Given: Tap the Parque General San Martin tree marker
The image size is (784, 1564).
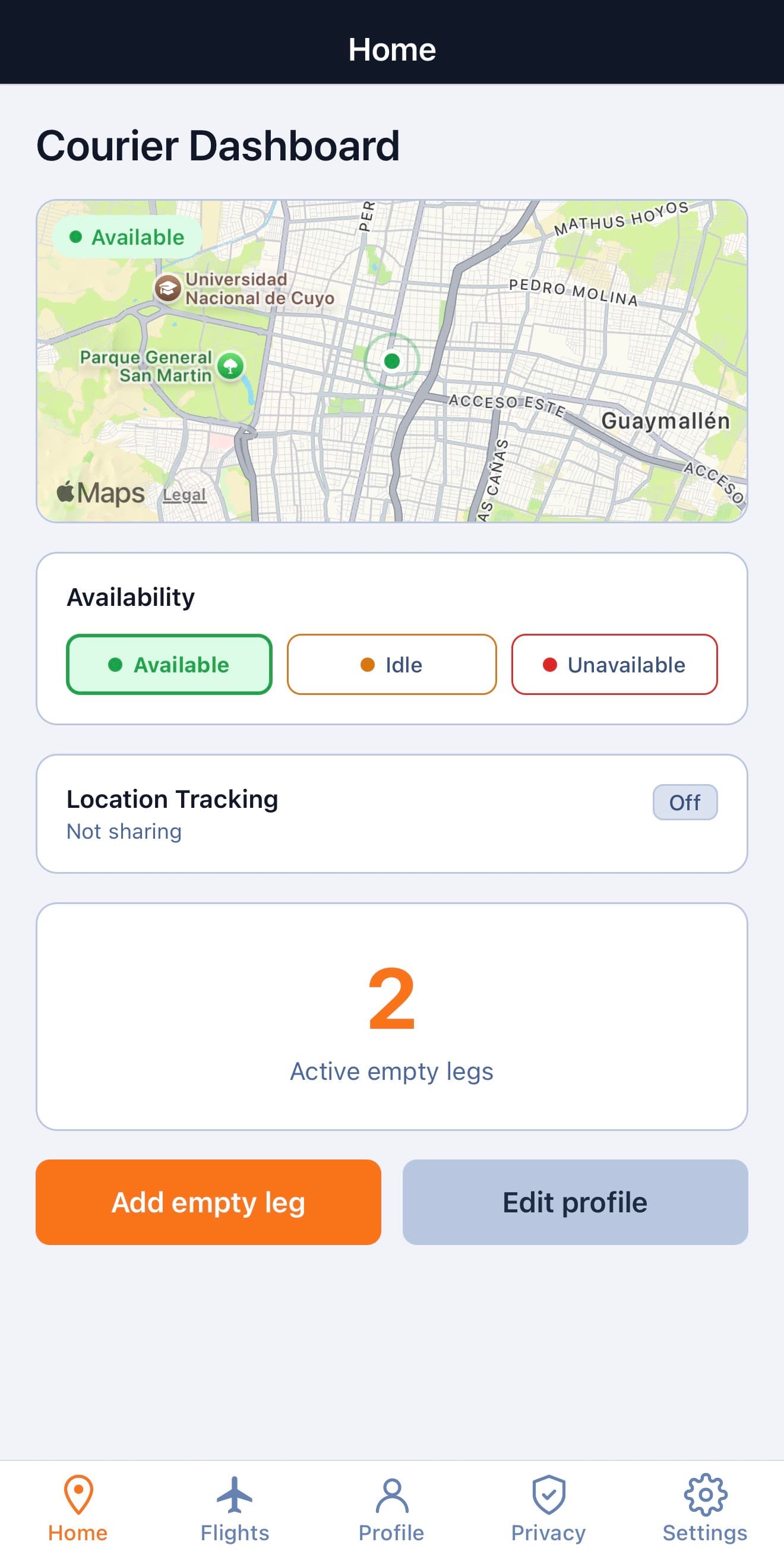Looking at the screenshot, I should point(229,366).
